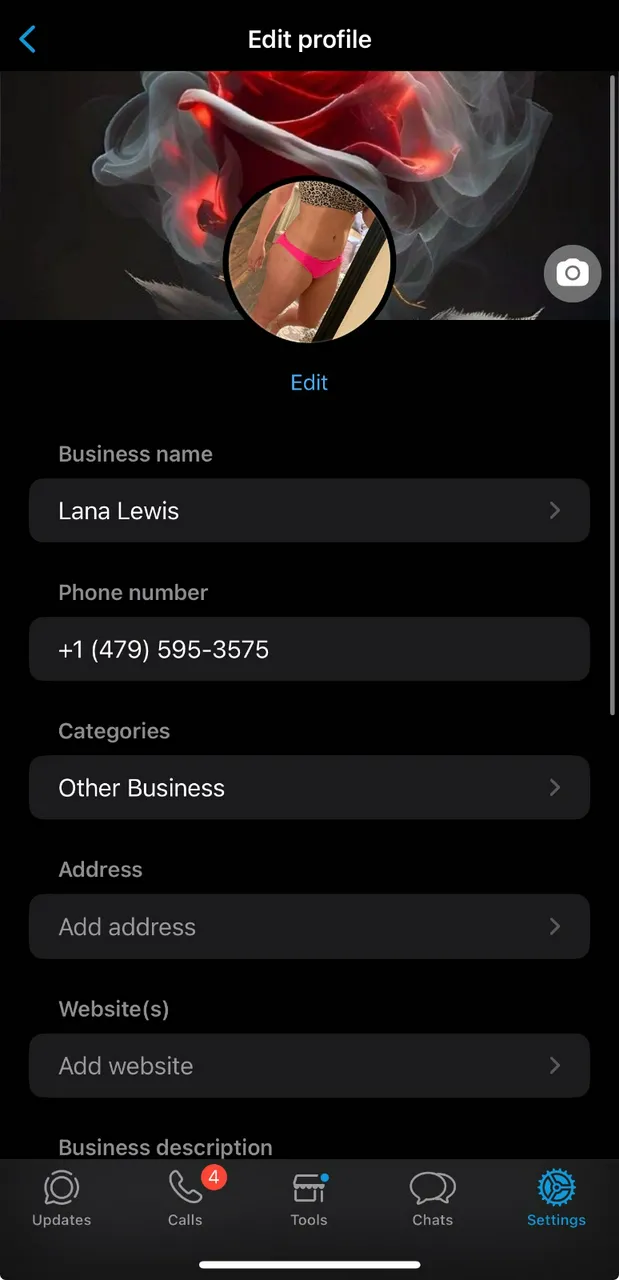Tap Edit under the profile picture
The height and width of the screenshot is (1280, 619).
(309, 383)
